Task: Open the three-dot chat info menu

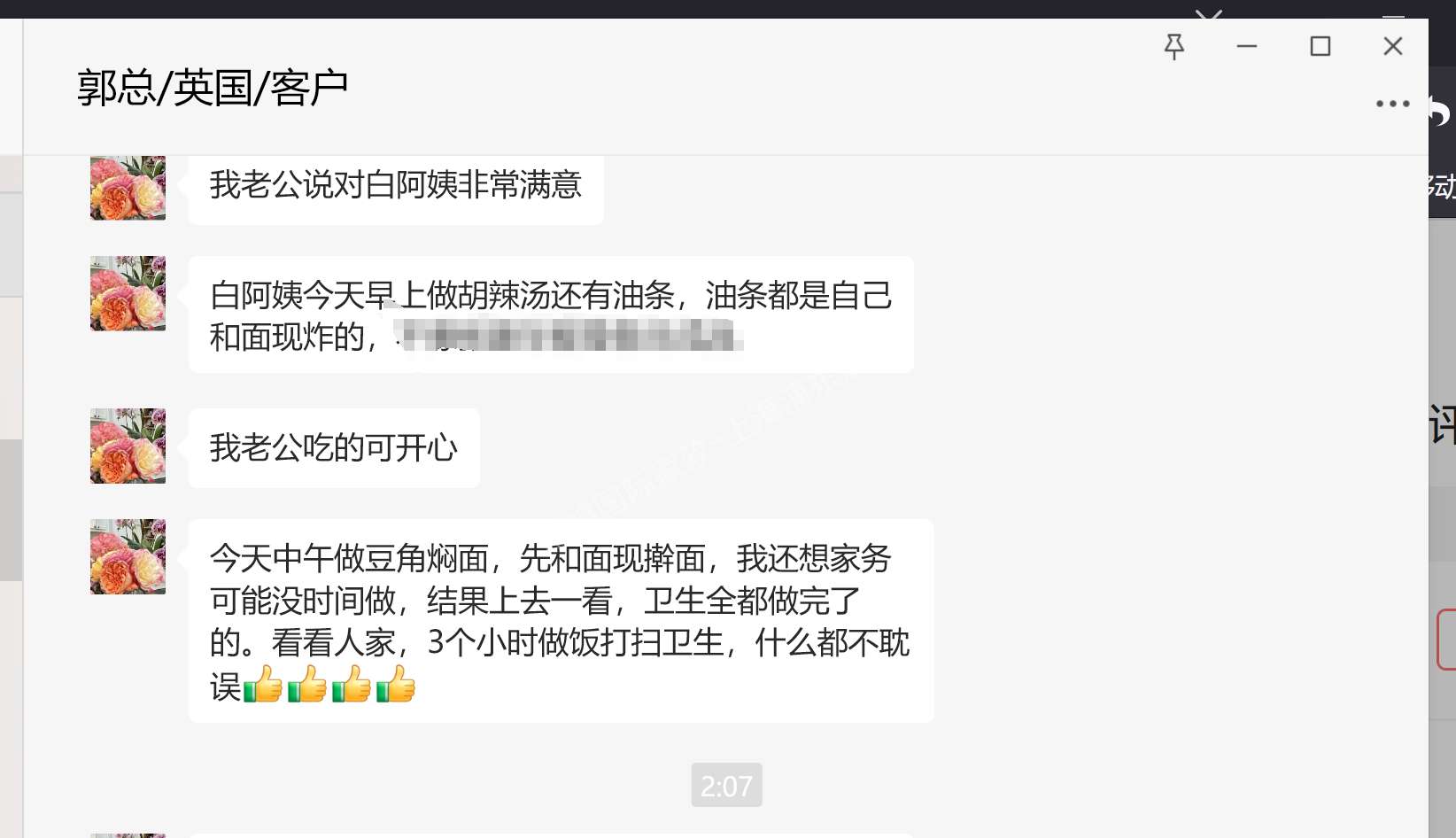Action: 1392,104
